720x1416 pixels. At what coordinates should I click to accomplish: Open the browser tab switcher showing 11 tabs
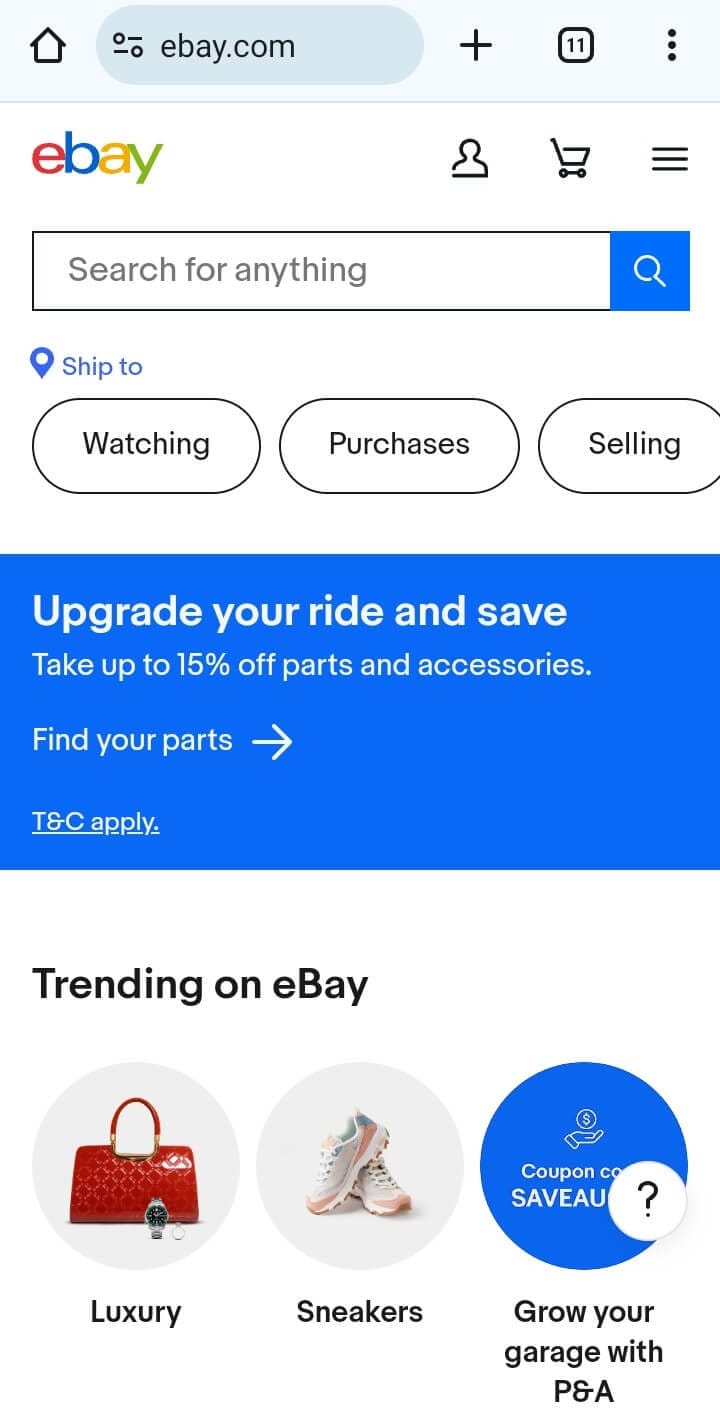pos(575,45)
